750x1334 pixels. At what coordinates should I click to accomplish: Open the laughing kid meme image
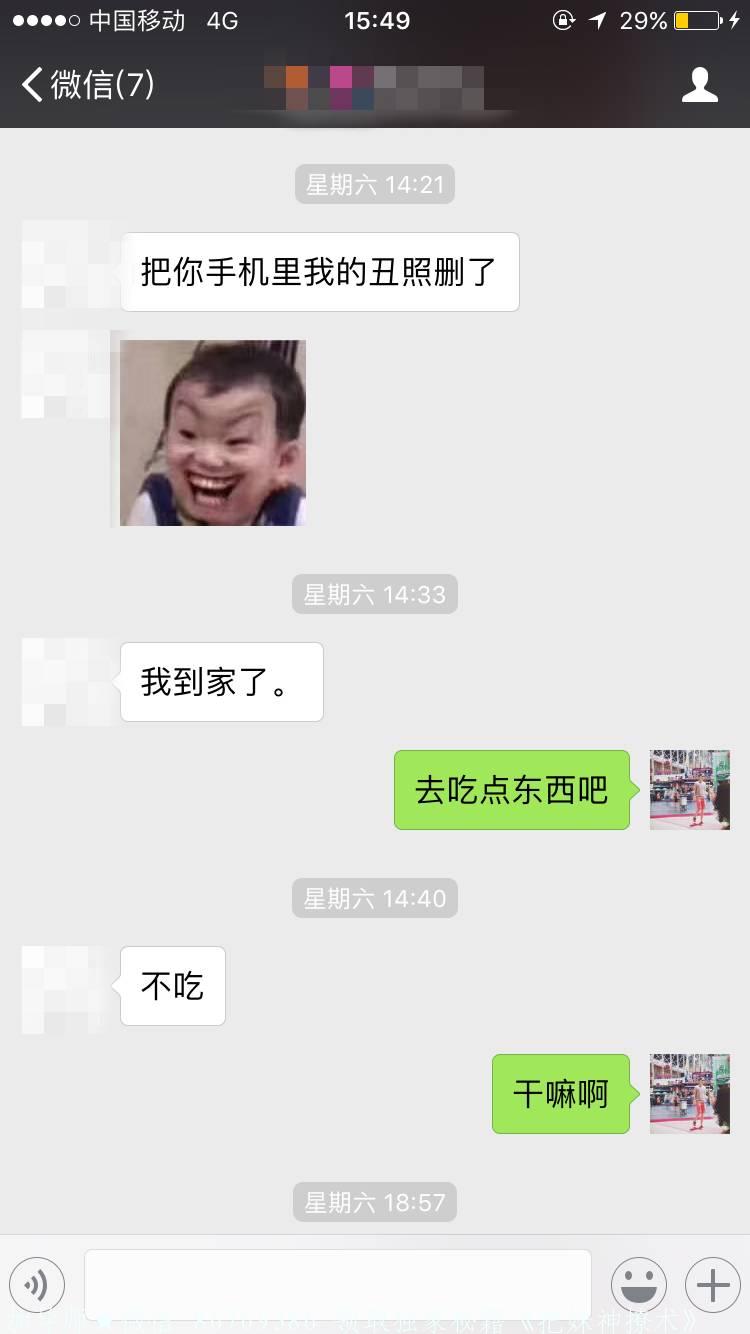pos(213,432)
